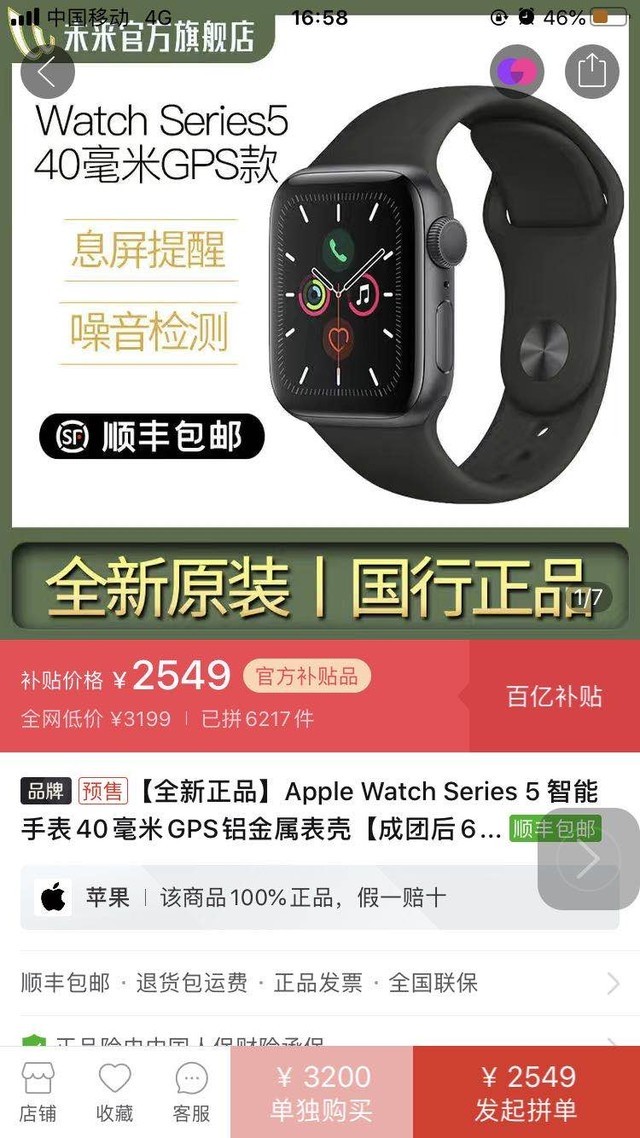Visit the 店铺 store page

38,1092
